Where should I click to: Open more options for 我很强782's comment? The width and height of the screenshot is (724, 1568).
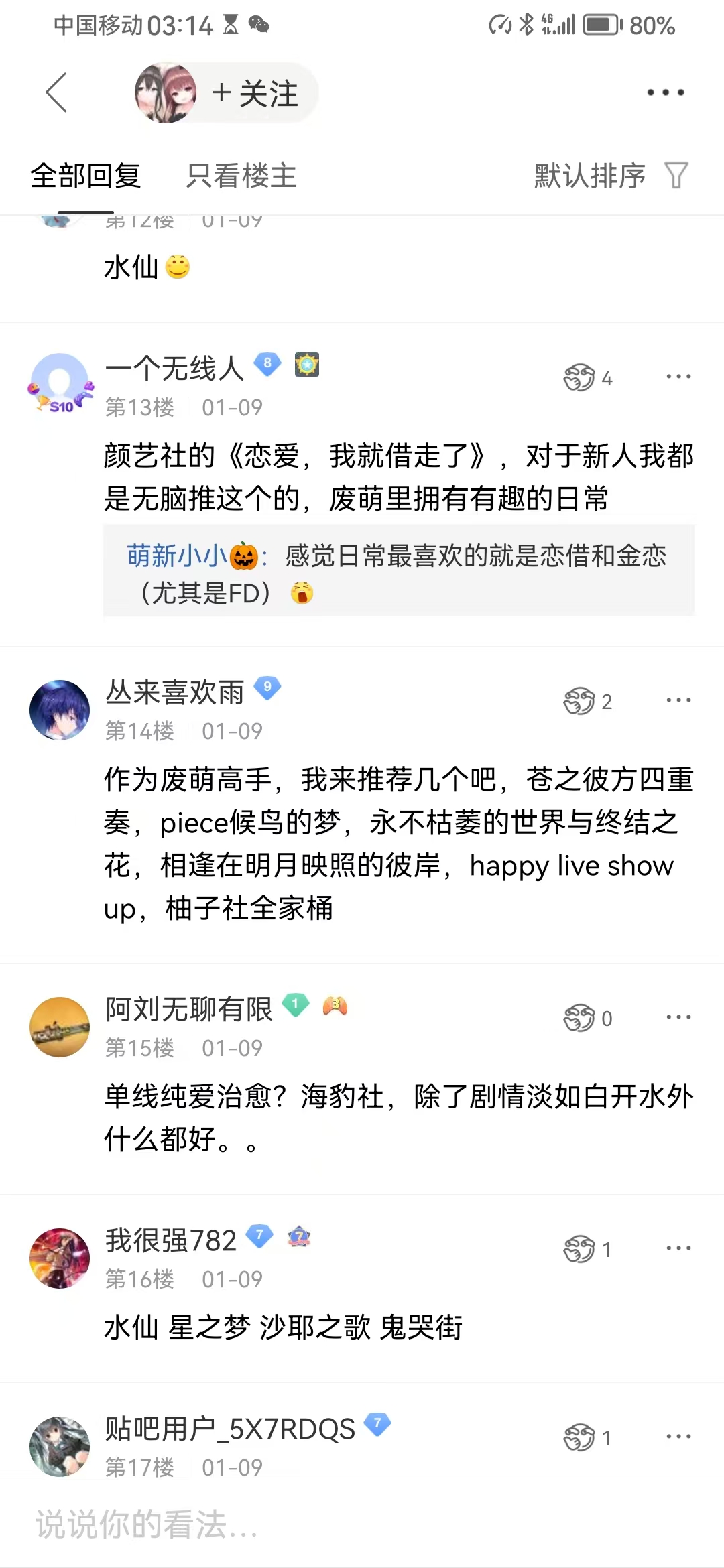[678, 1248]
